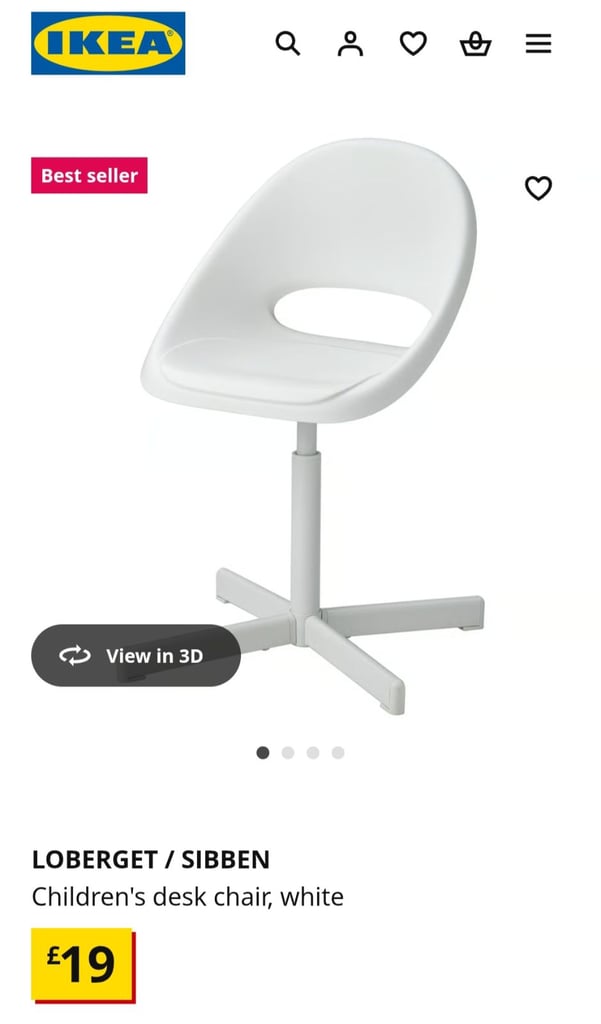Screen dimensions: 601x1024
Task: Open the hamburger menu
Action: click(538, 44)
